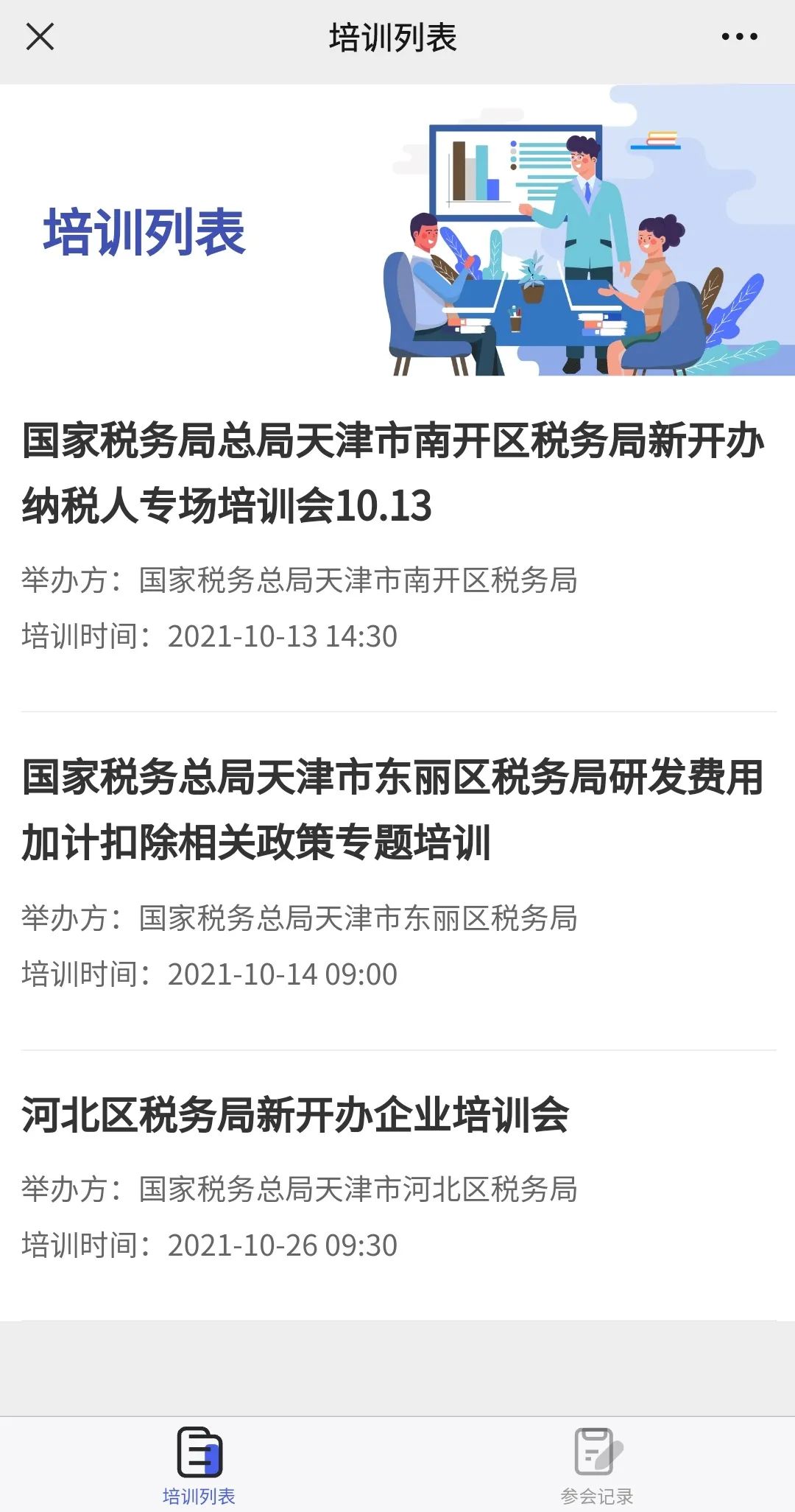This screenshot has height=1512, width=795.
Task: Switch to the 参会记录 tab
Action: coord(597,1464)
